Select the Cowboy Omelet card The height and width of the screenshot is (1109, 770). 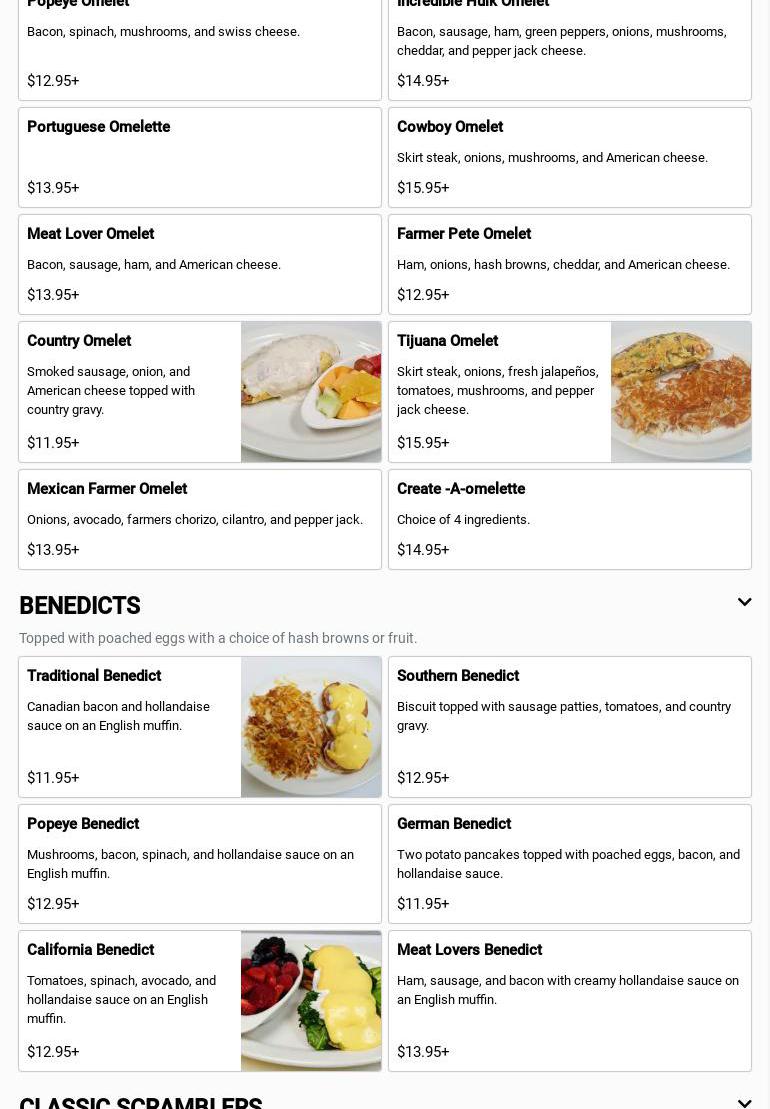[570, 157]
